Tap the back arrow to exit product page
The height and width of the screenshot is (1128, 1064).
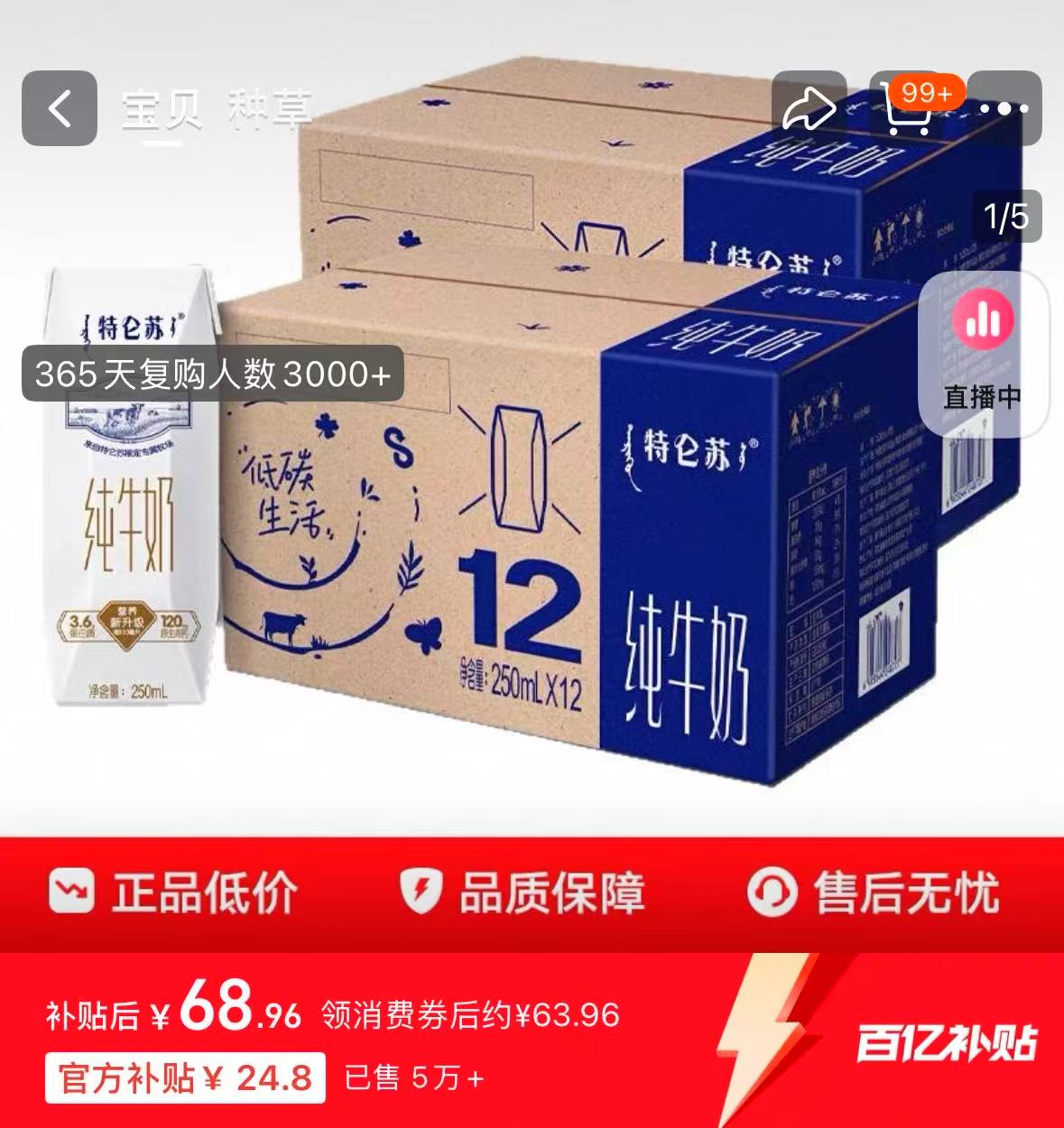coord(60,106)
